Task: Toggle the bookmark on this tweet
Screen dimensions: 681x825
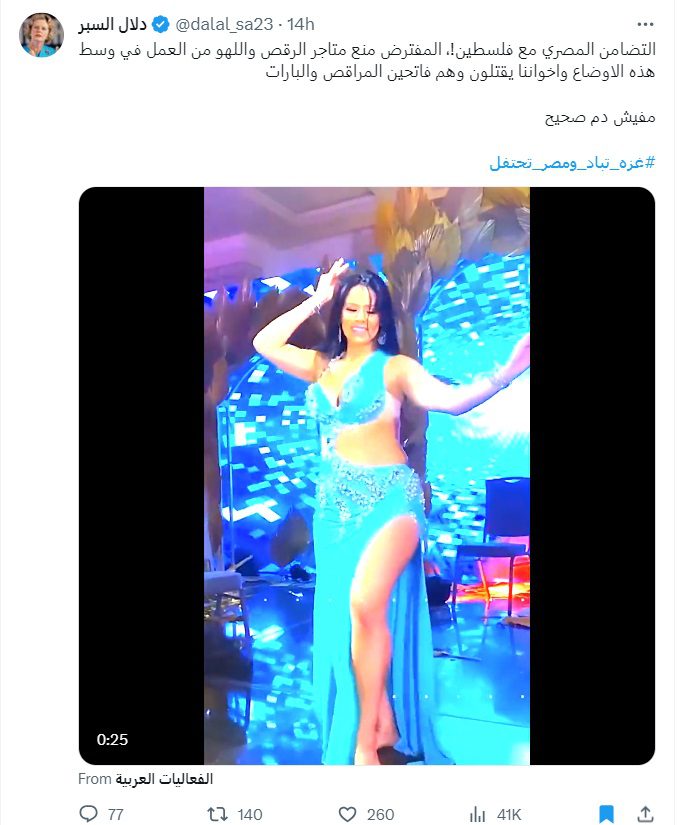Action: click(605, 813)
